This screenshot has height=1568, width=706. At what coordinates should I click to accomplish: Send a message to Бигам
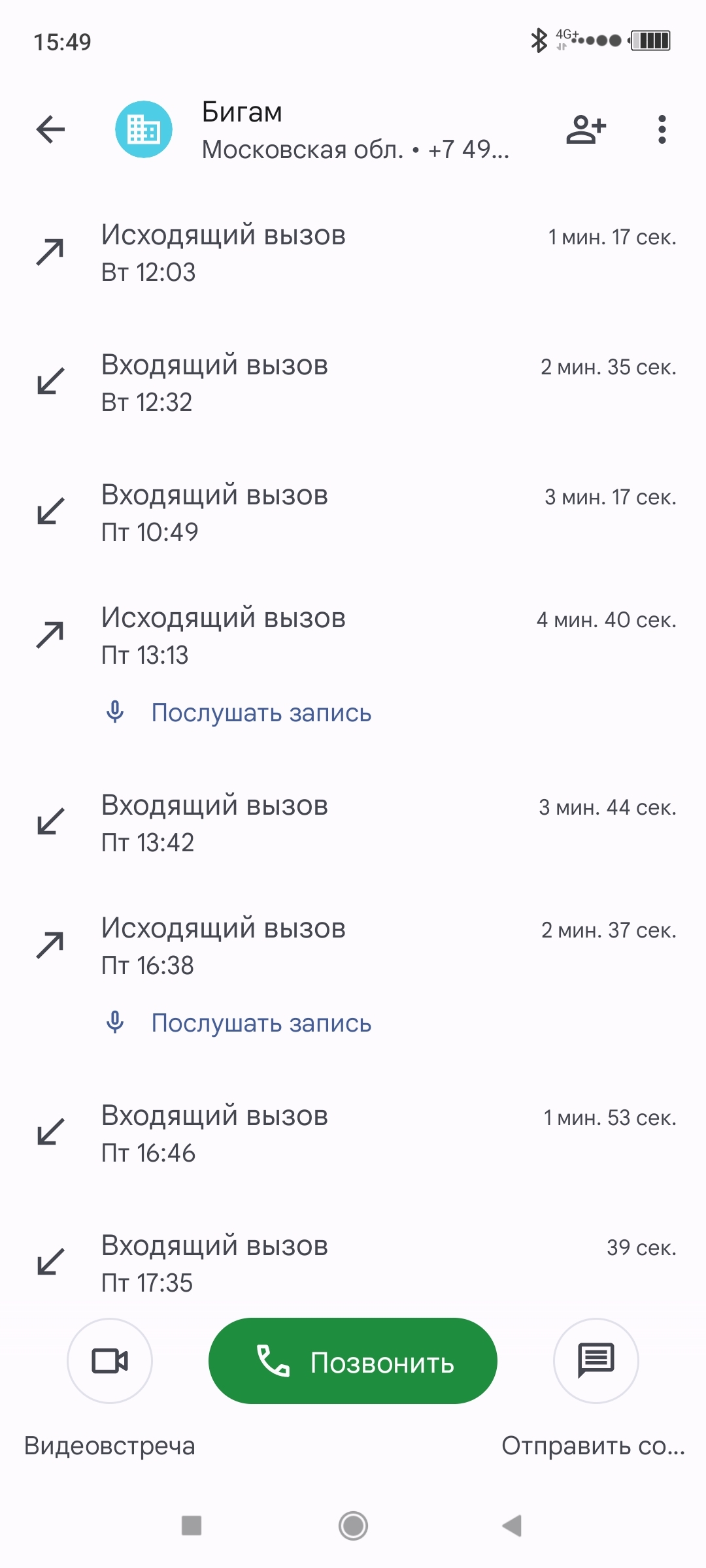click(x=596, y=1361)
